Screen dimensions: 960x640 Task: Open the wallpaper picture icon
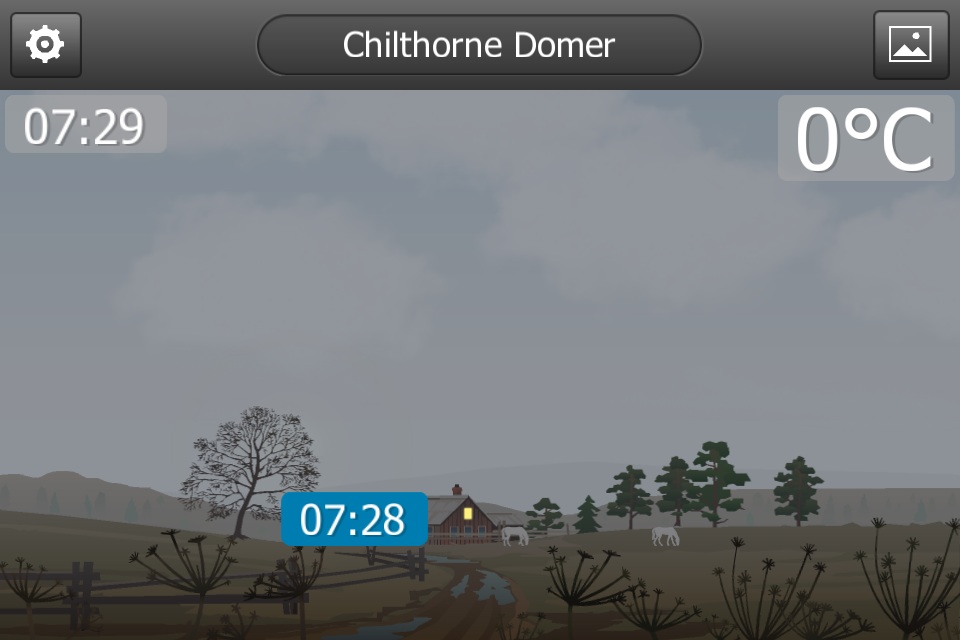[x=910, y=45]
